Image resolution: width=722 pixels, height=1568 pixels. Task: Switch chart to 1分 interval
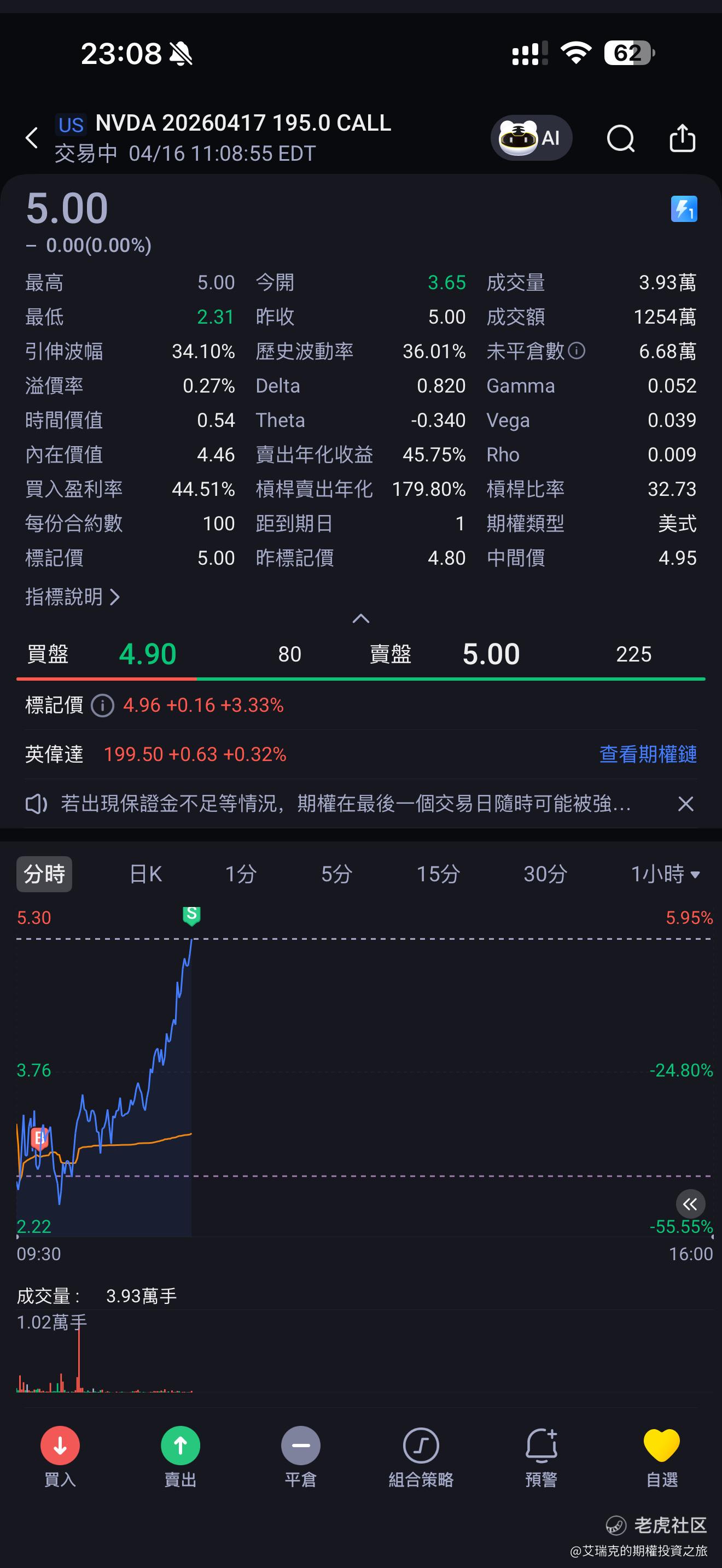click(x=241, y=874)
